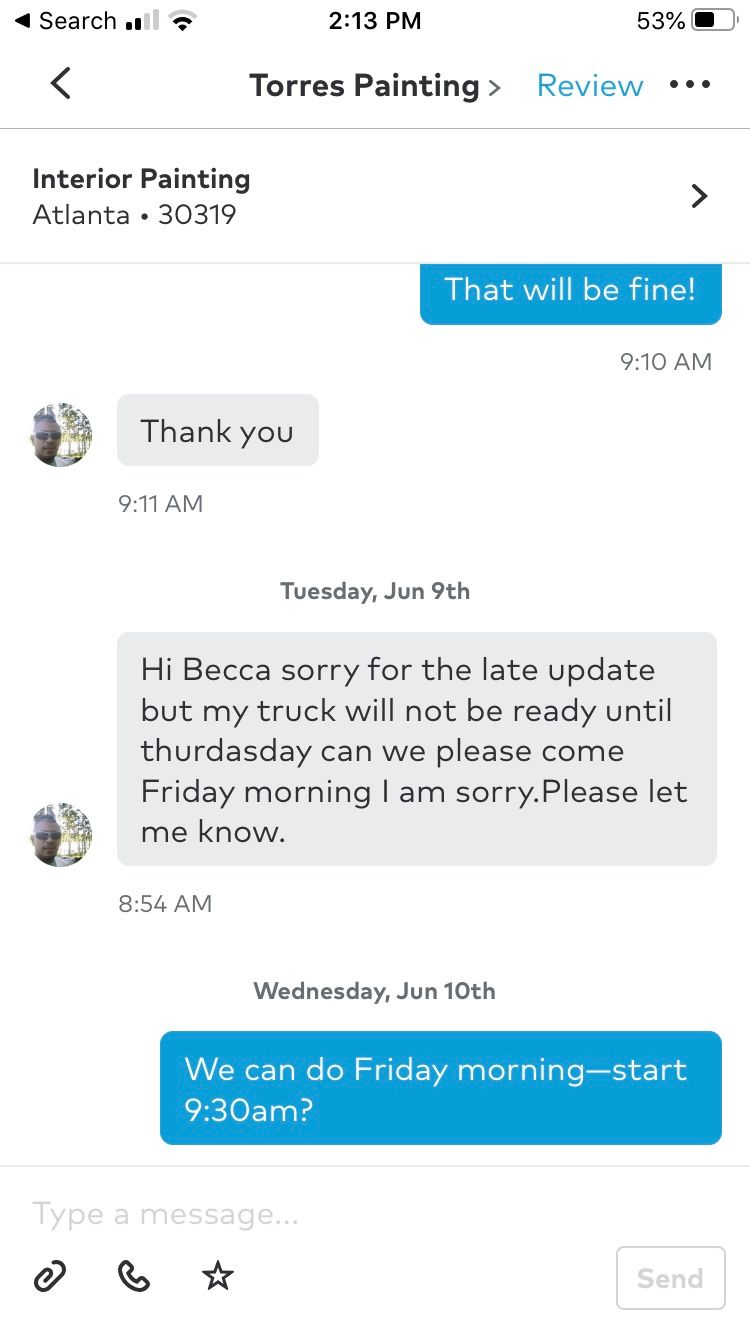The image size is (750, 1334).
Task: Attach a file with the paperclip icon
Action: tap(50, 1276)
